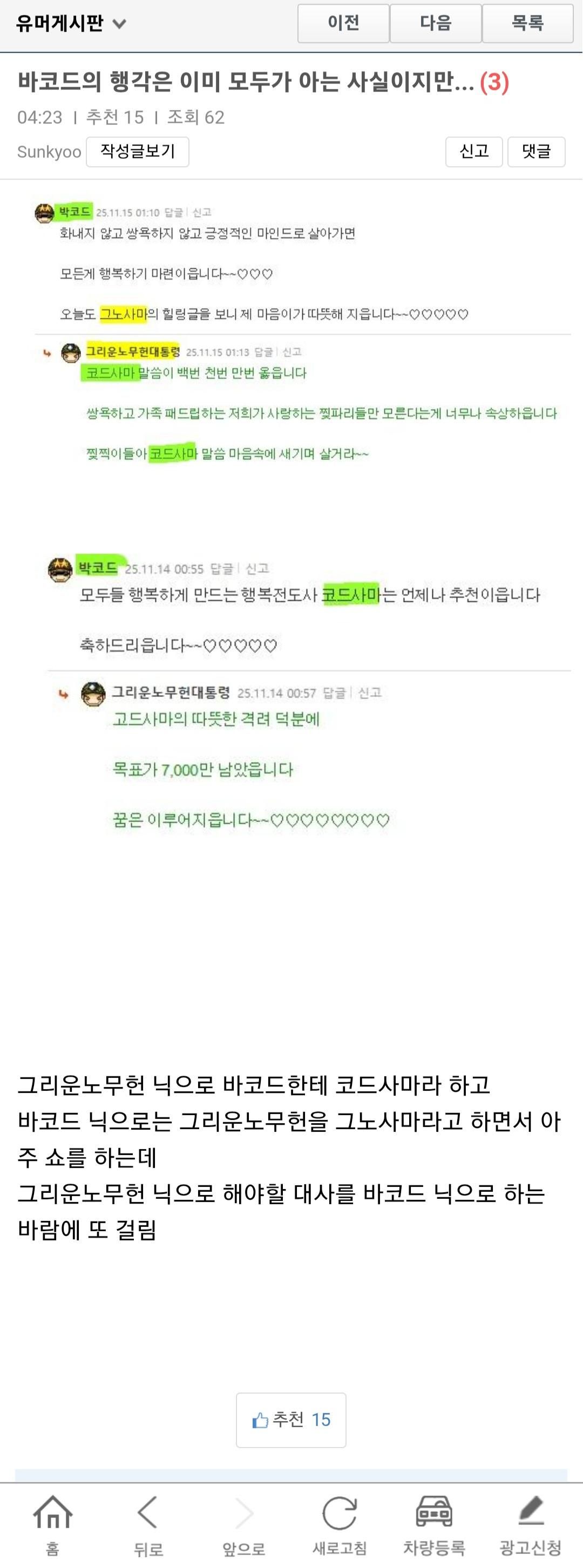The height and width of the screenshot is (1568, 583).
Task: Recommend the post with 추천 15
Action: (291, 1420)
